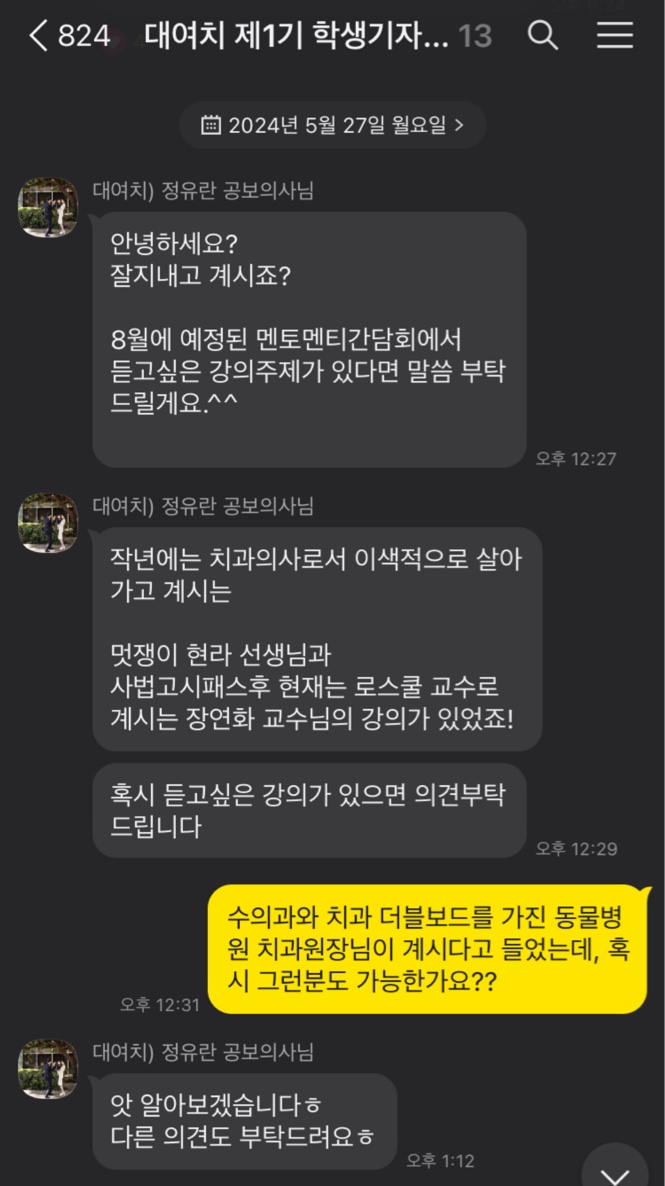Screen dimensions: 665x1186
Task: Open the 2024년 5월 27일 date picker
Action: click(332, 125)
